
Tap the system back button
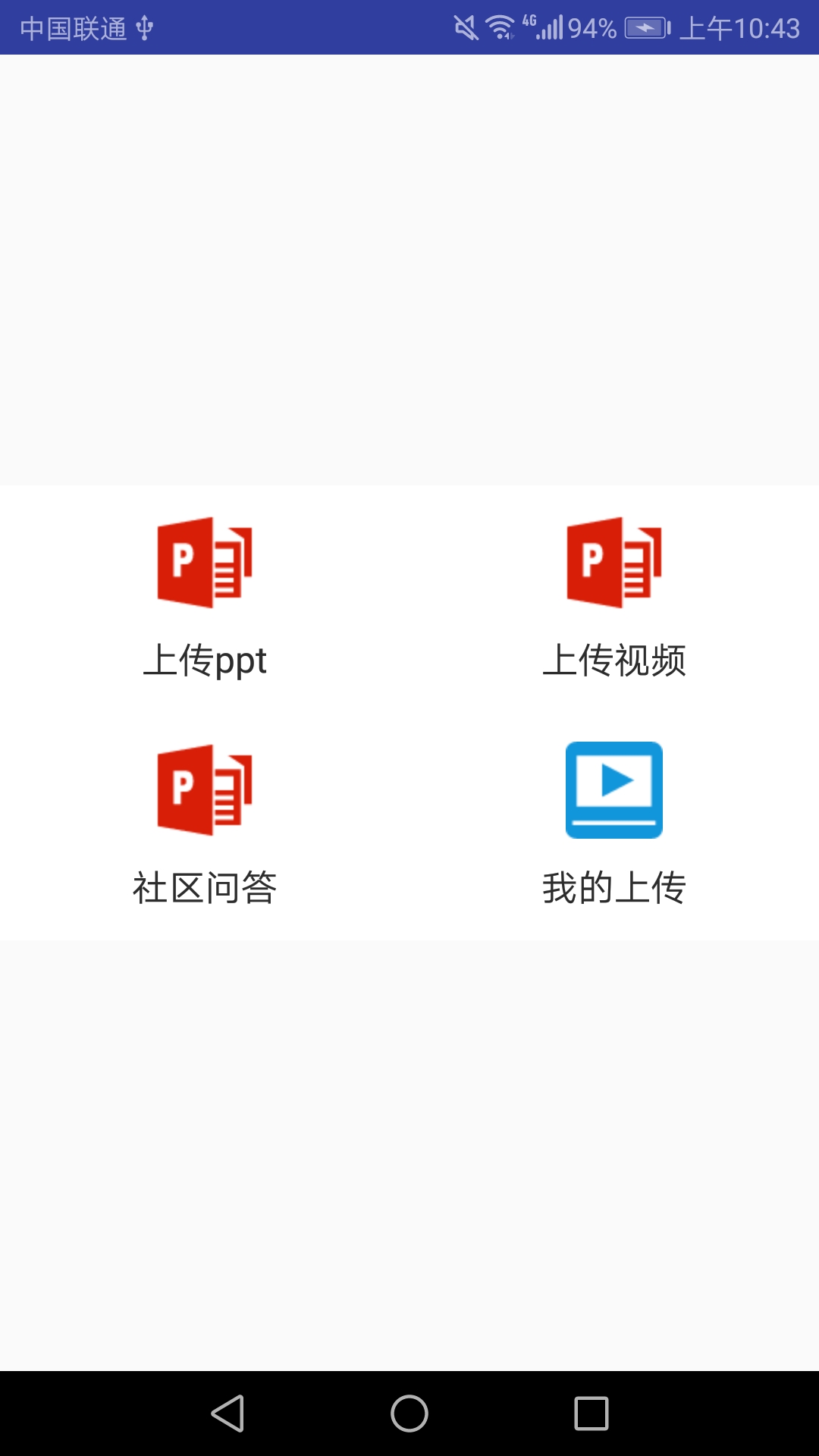click(x=227, y=1414)
